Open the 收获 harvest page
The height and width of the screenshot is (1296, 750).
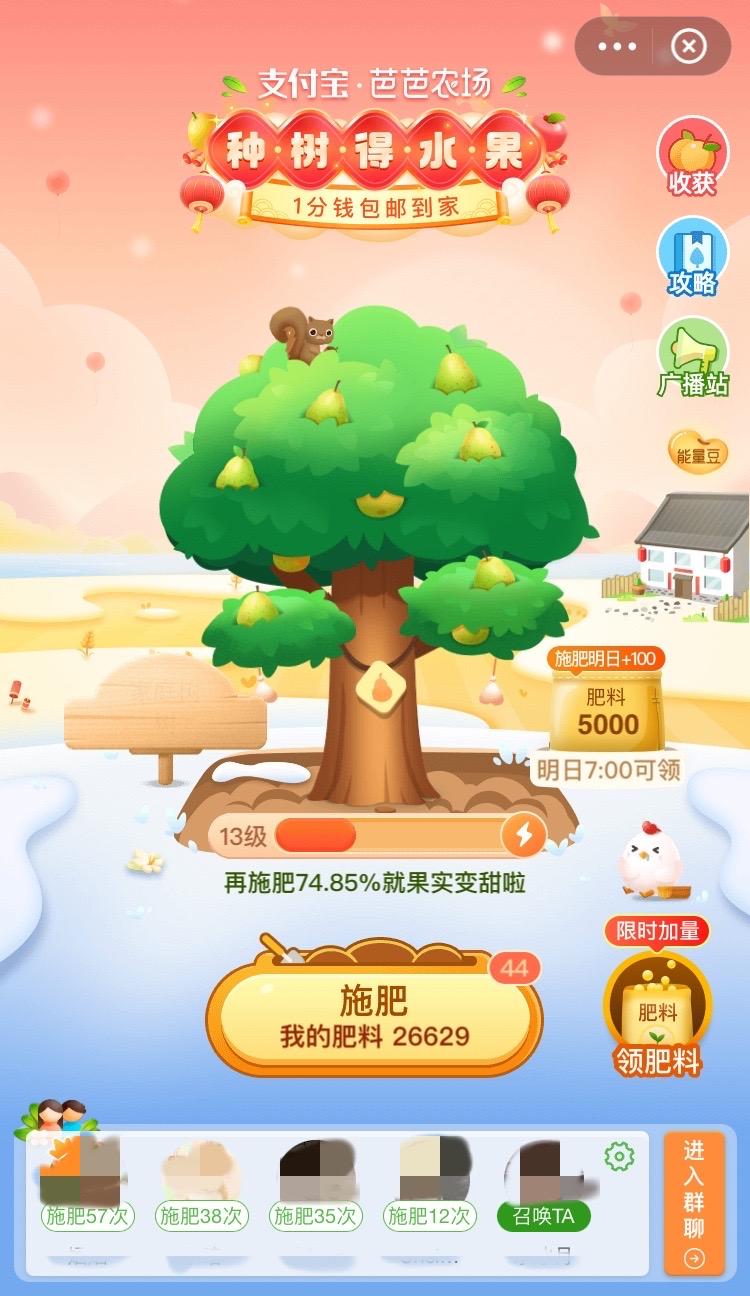coord(692,157)
